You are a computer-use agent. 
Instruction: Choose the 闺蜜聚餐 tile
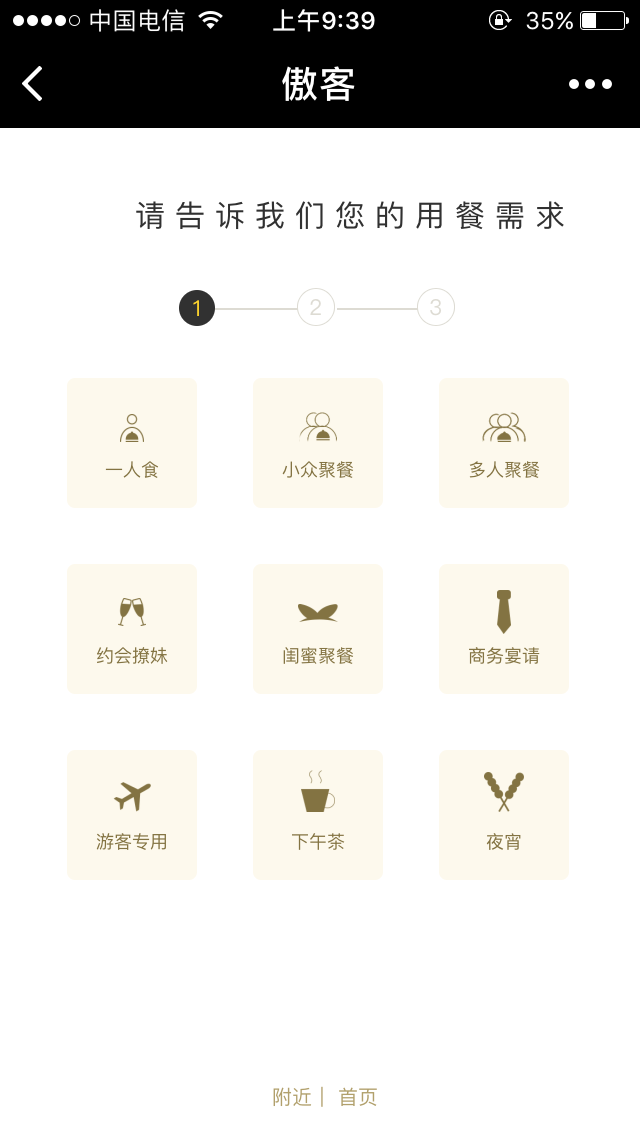pos(318,629)
